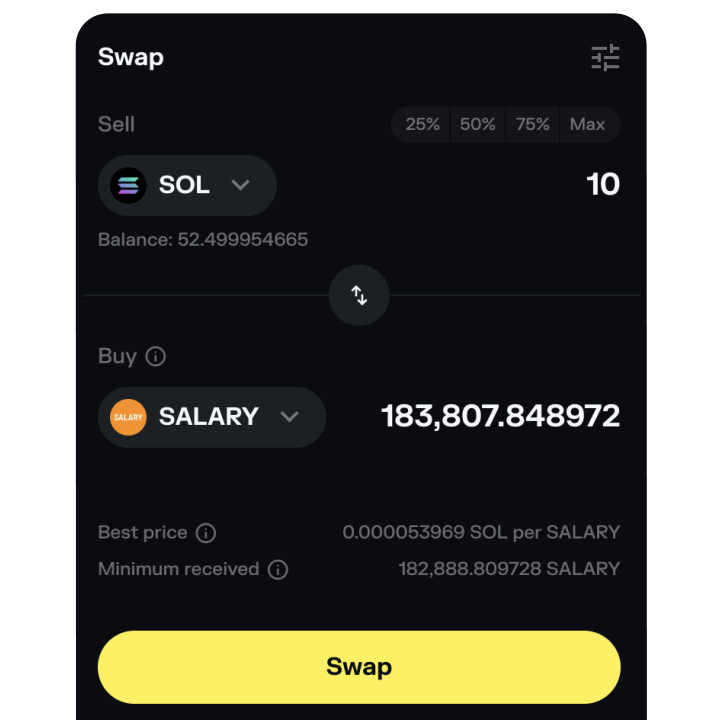Viewport: 720px width, 720px height.
Task: Select the 25% sell amount chip
Action: coord(422,125)
